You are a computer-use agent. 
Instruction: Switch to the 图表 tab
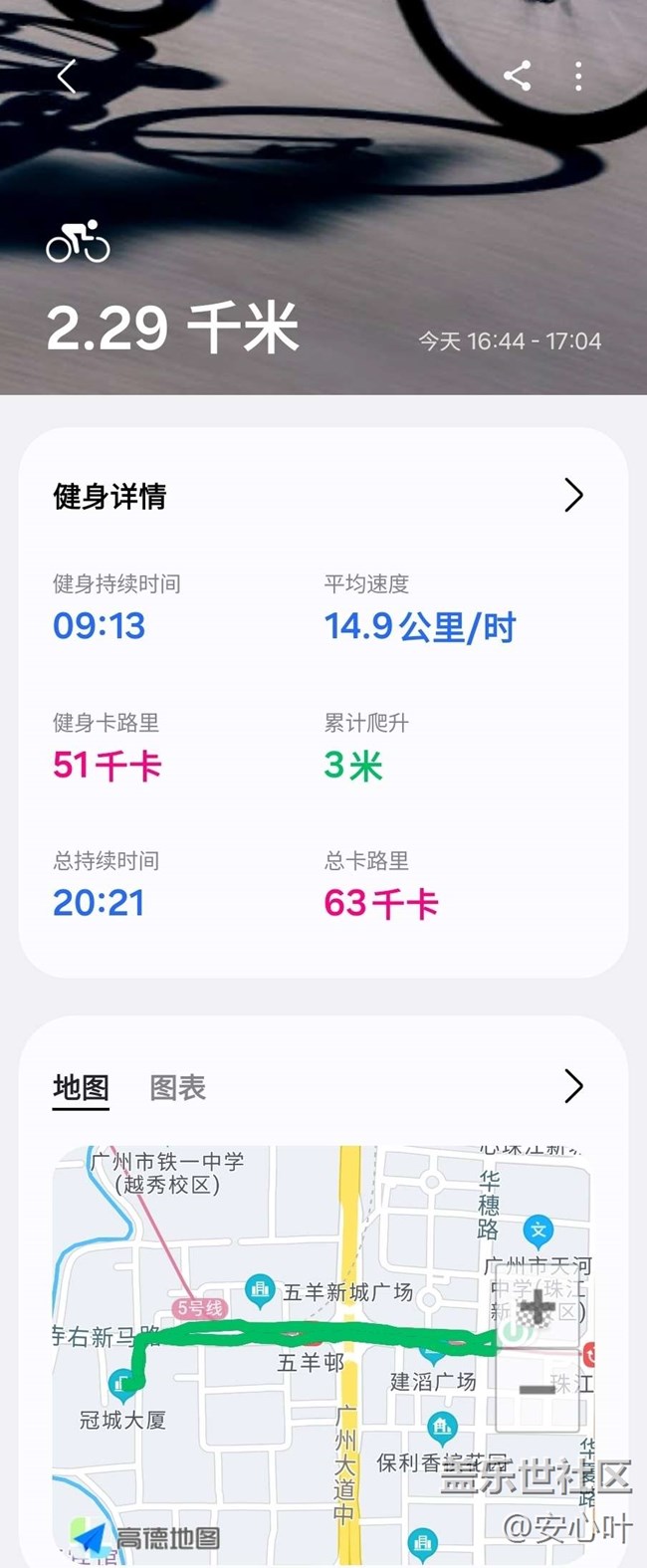(177, 1087)
